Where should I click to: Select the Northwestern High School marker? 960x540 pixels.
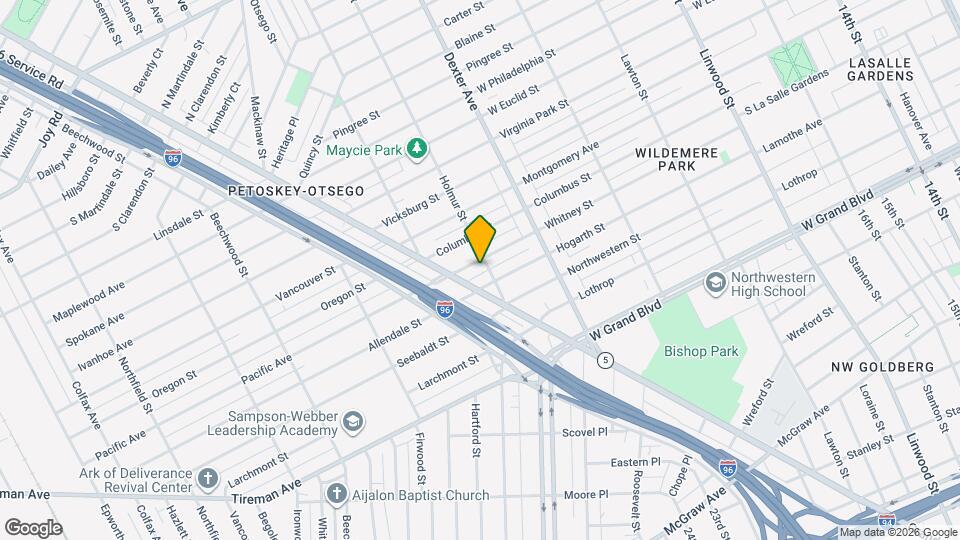(x=715, y=284)
